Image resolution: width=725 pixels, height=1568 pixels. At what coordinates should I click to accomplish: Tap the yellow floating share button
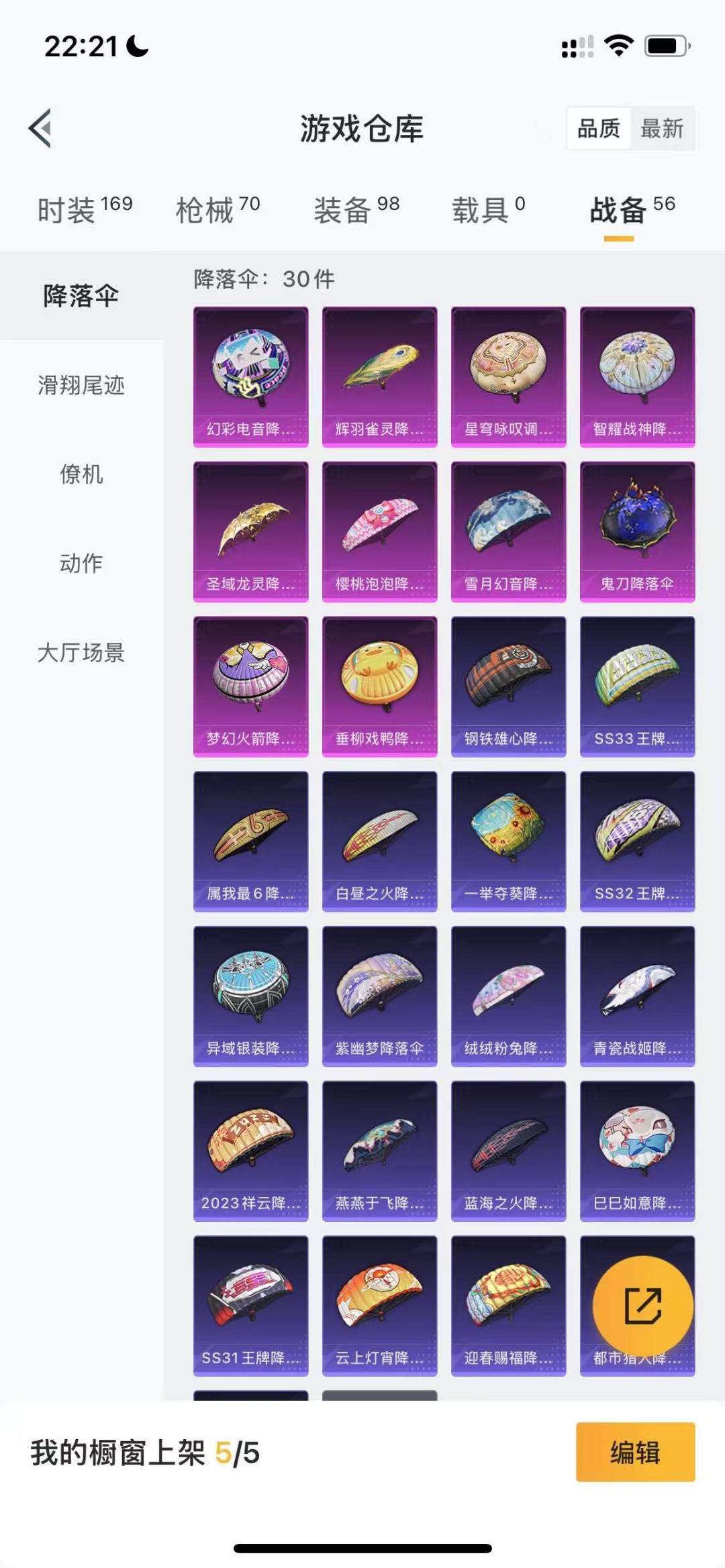pos(642,1306)
